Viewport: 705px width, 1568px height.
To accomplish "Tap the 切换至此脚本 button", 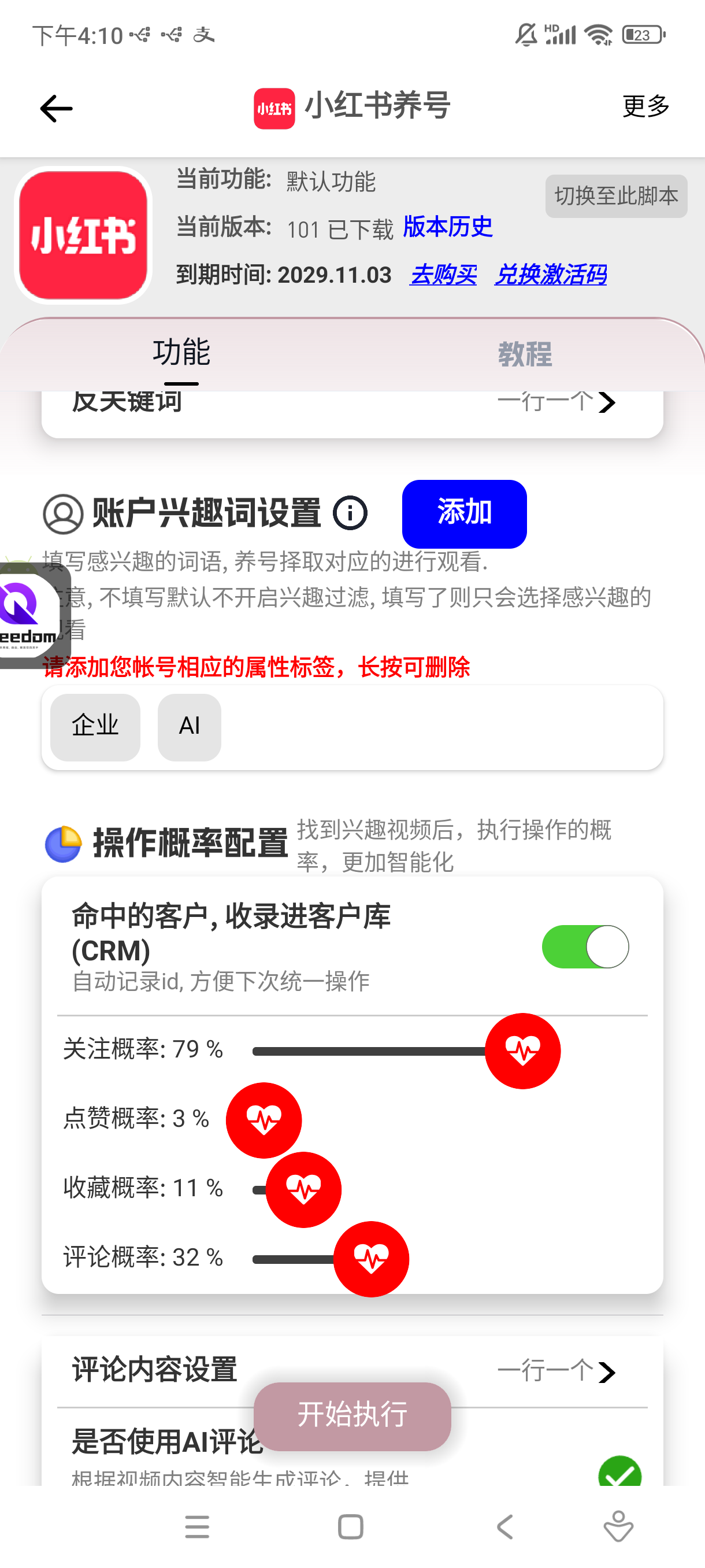I will pos(616,196).
